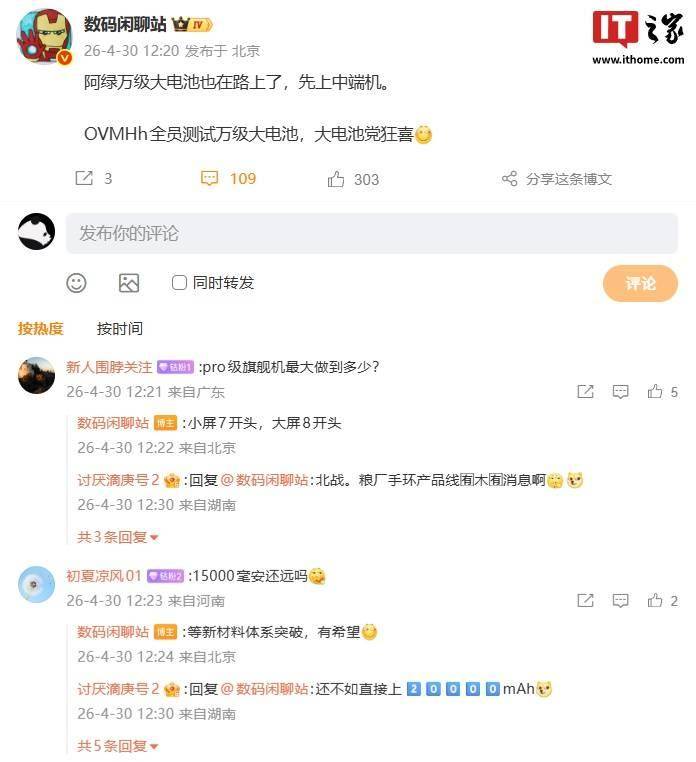Open the profile of 初夏凉风01
The width and height of the screenshot is (696, 762).
click(x=104, y=576)
